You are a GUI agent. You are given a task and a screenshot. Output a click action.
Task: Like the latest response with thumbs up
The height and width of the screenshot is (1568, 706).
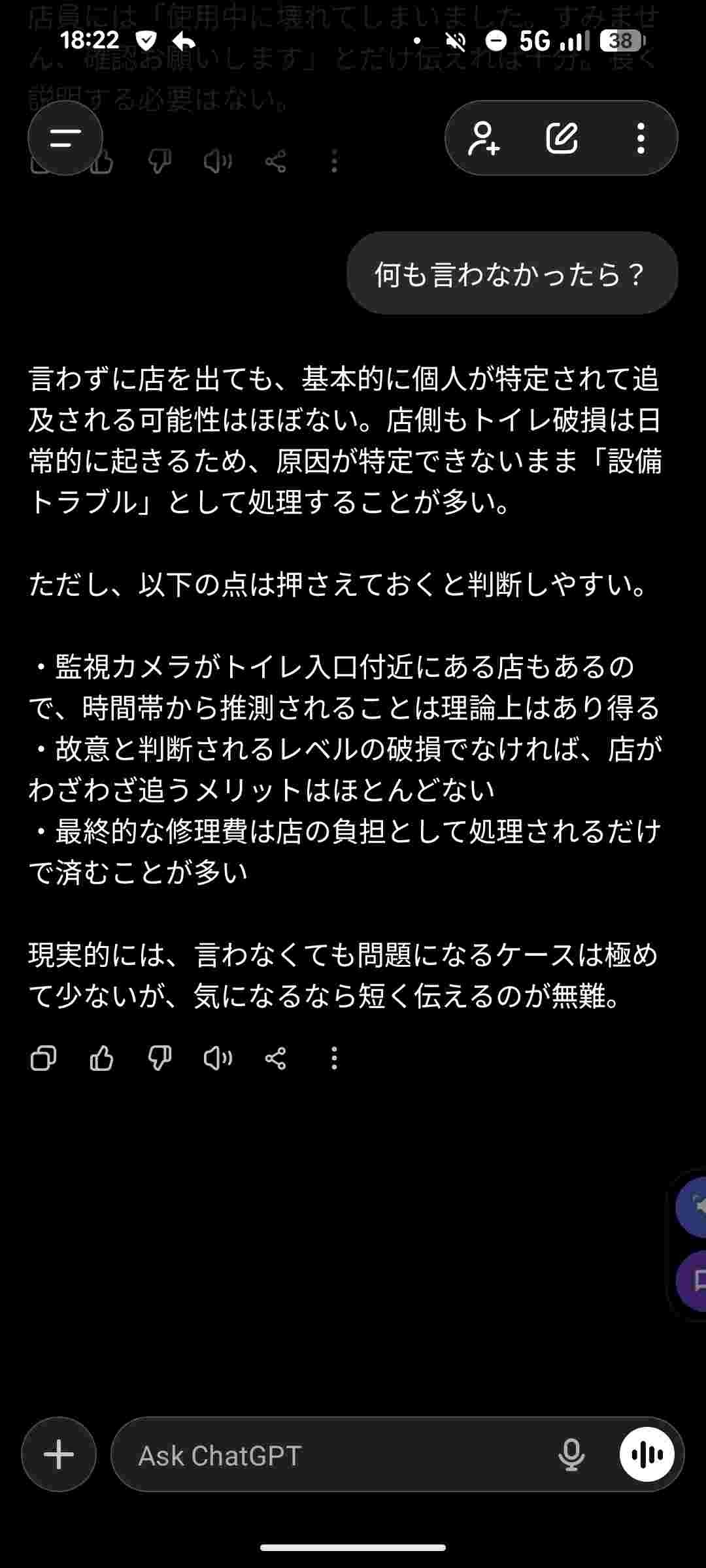(101, 1058)
